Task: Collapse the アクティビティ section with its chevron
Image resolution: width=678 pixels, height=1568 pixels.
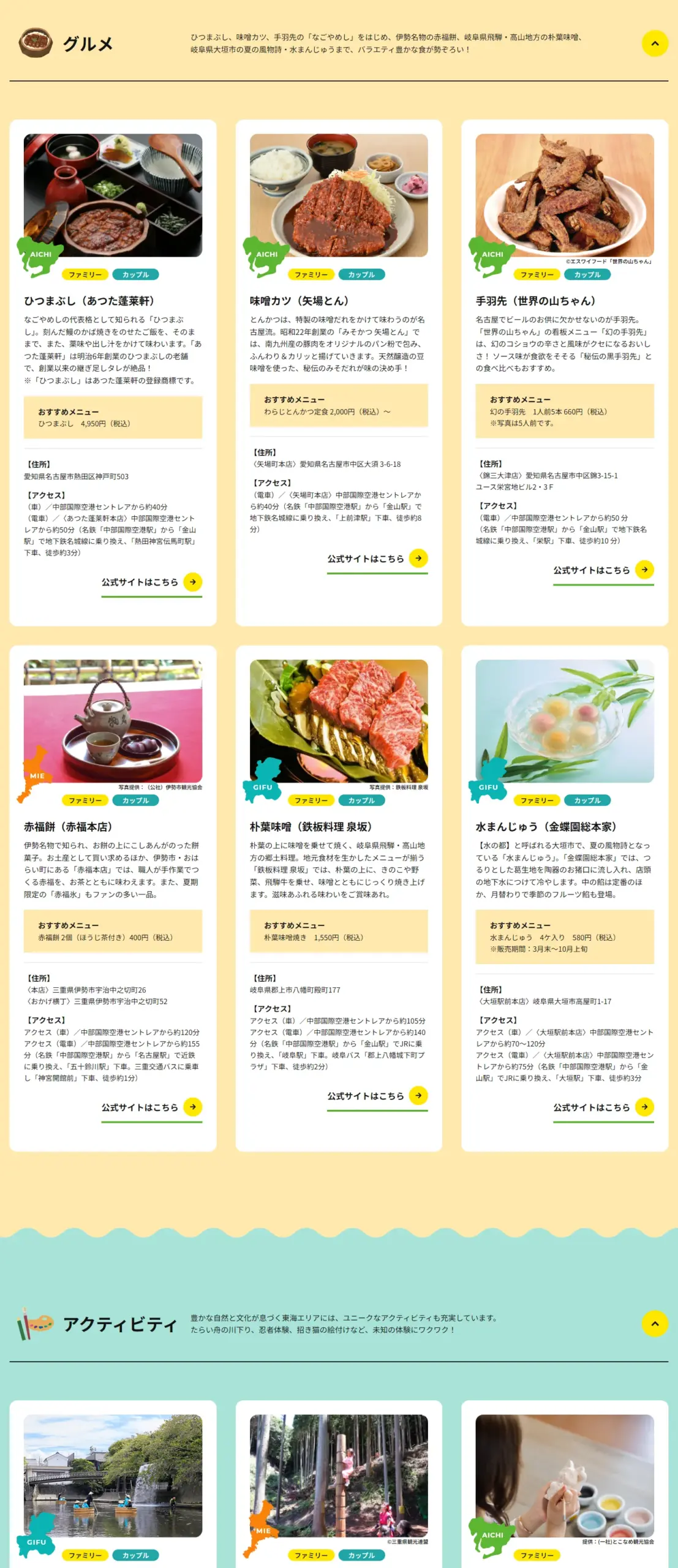Action: [654, 1324]
